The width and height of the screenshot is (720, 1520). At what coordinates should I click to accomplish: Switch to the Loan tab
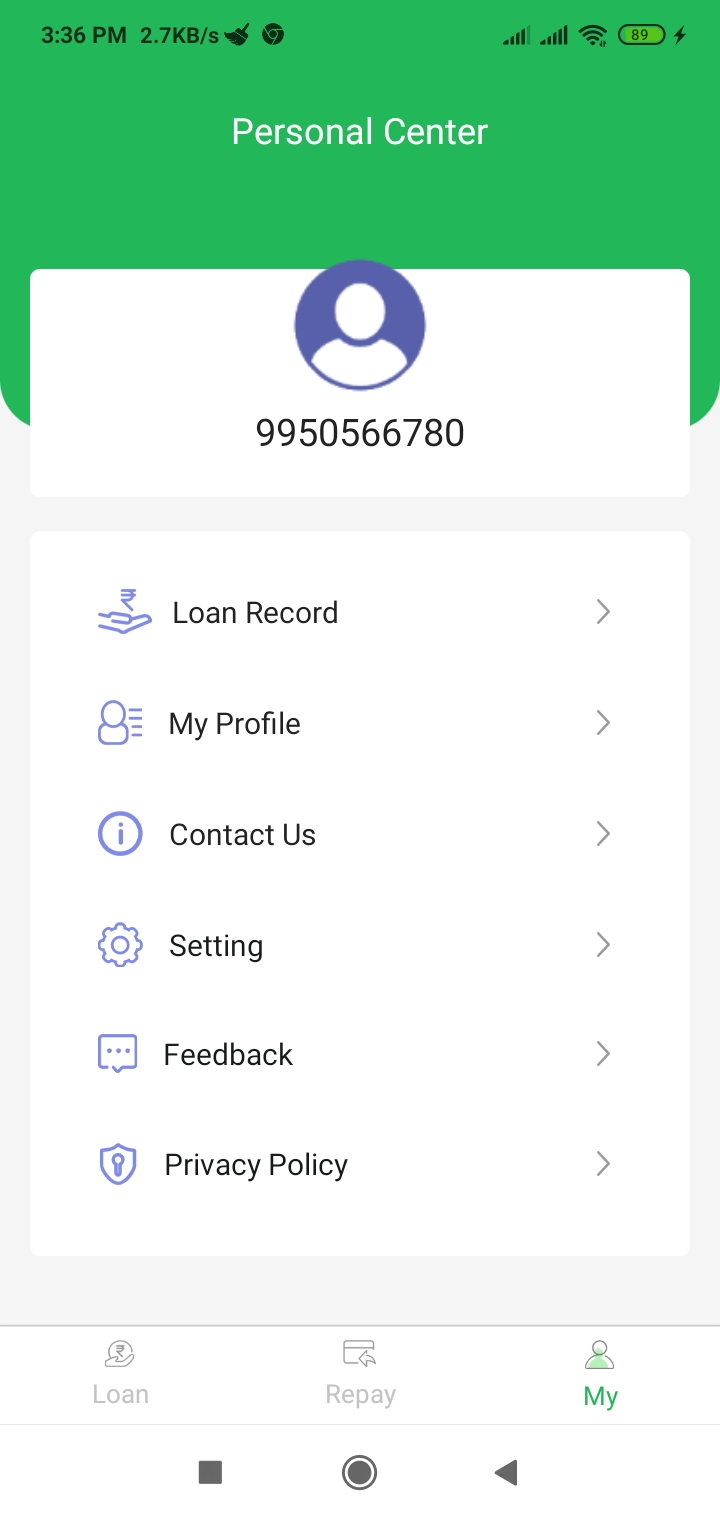point(120,1374)
